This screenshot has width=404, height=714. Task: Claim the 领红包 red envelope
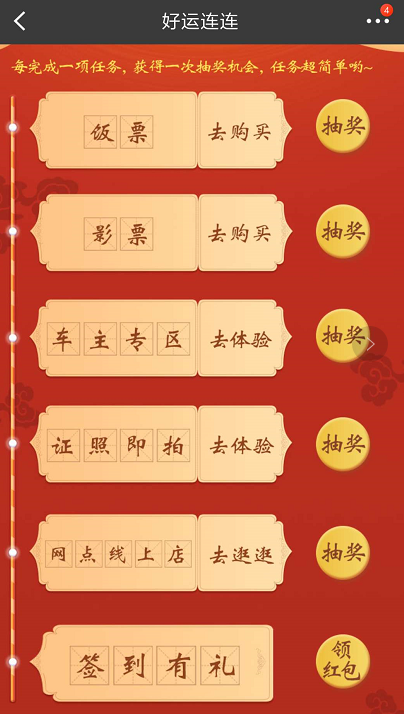343,662
